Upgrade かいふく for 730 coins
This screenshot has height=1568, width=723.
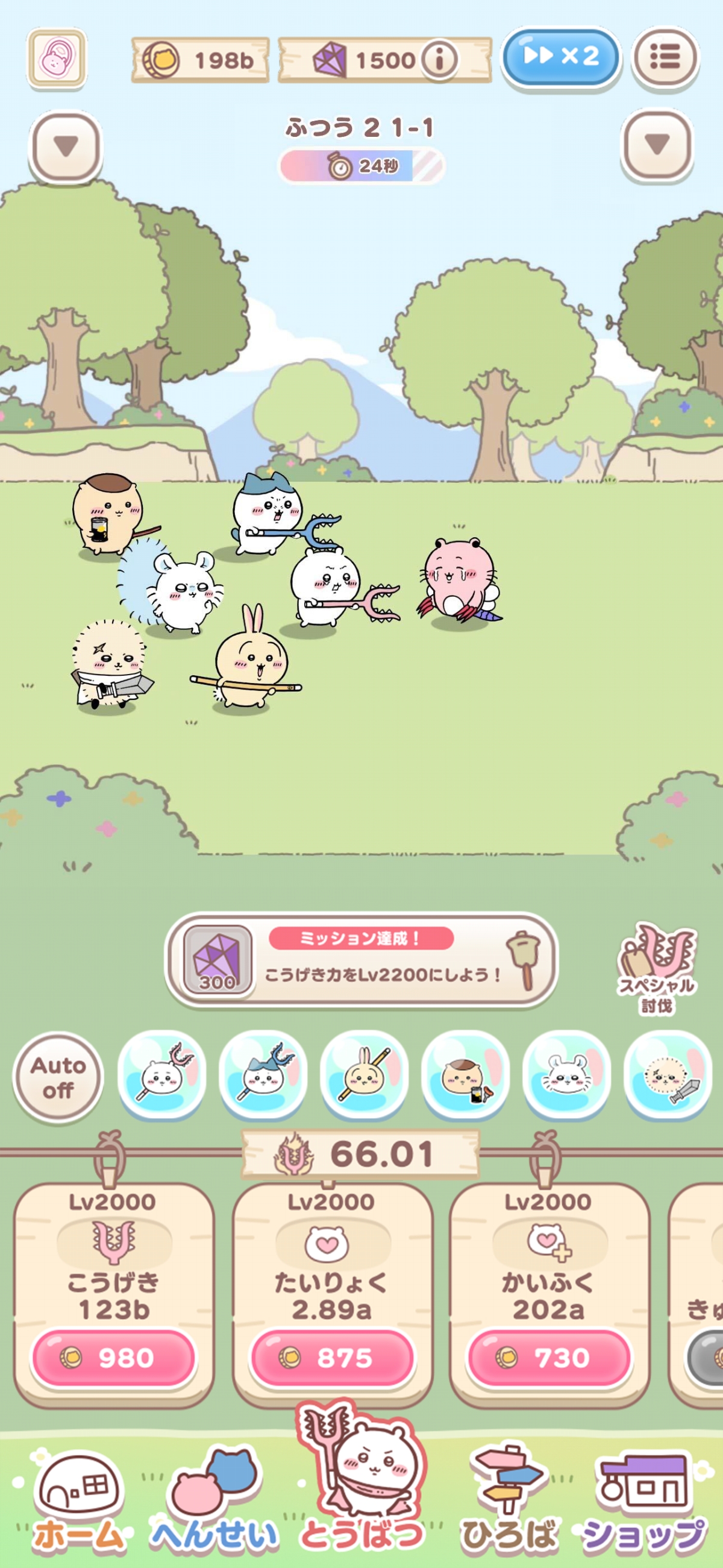[x=549, y=1358]
